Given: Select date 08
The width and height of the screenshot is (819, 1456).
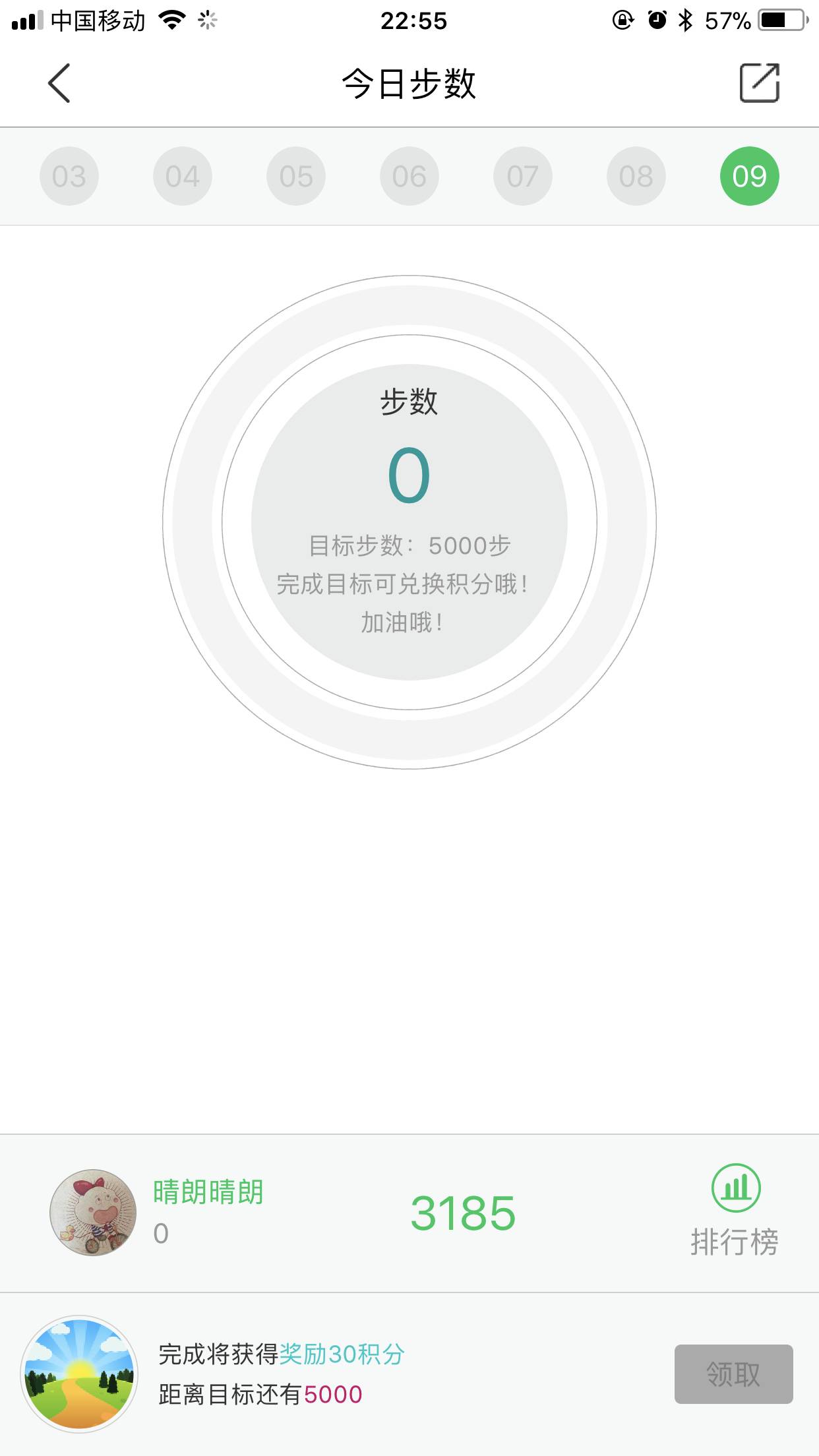Looking at the screenshot, I should coord(636,176).
